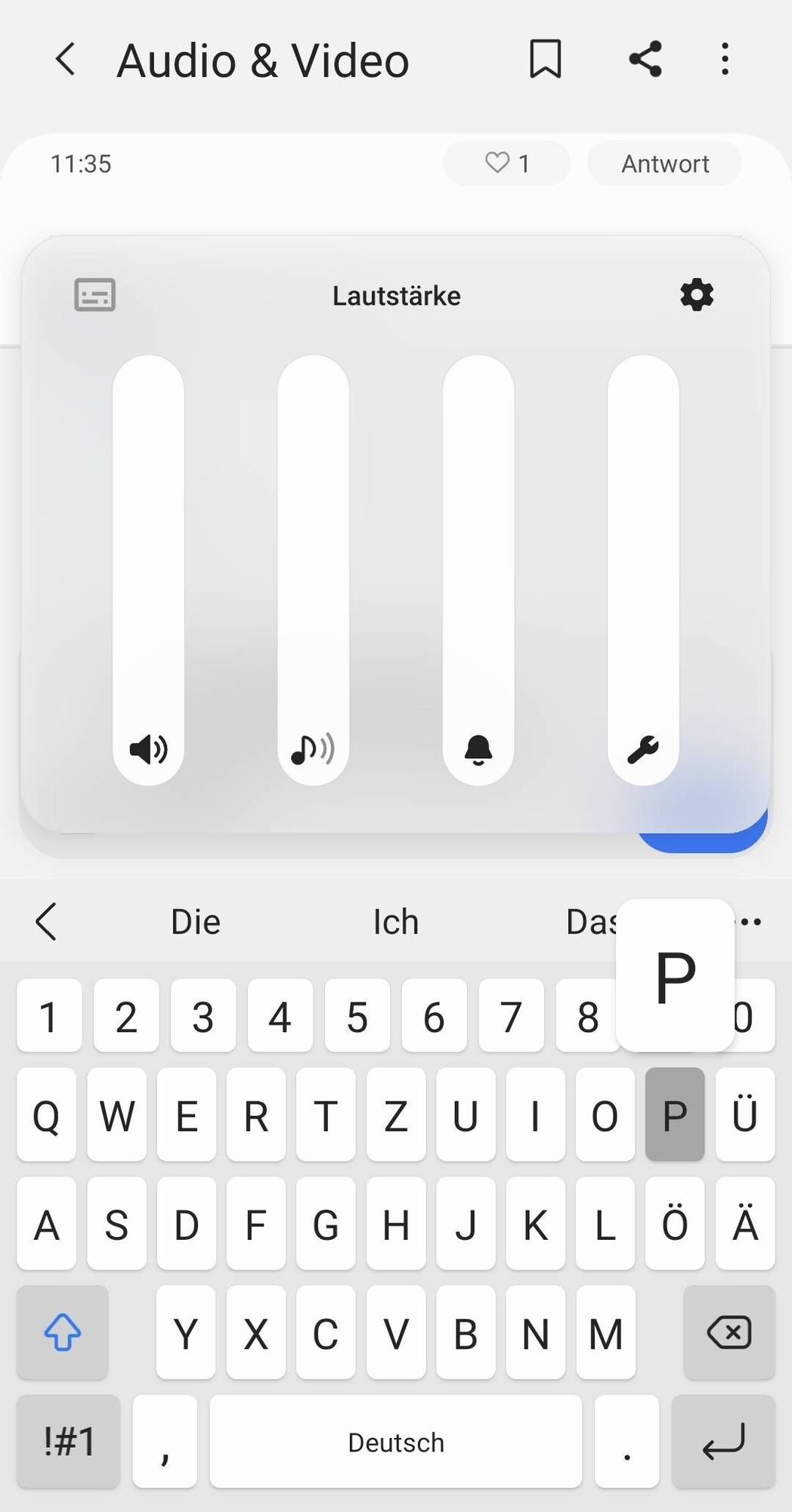Collapse the keyboard suggestion bar arrow
792x1512 pixels.
[47, 922]
